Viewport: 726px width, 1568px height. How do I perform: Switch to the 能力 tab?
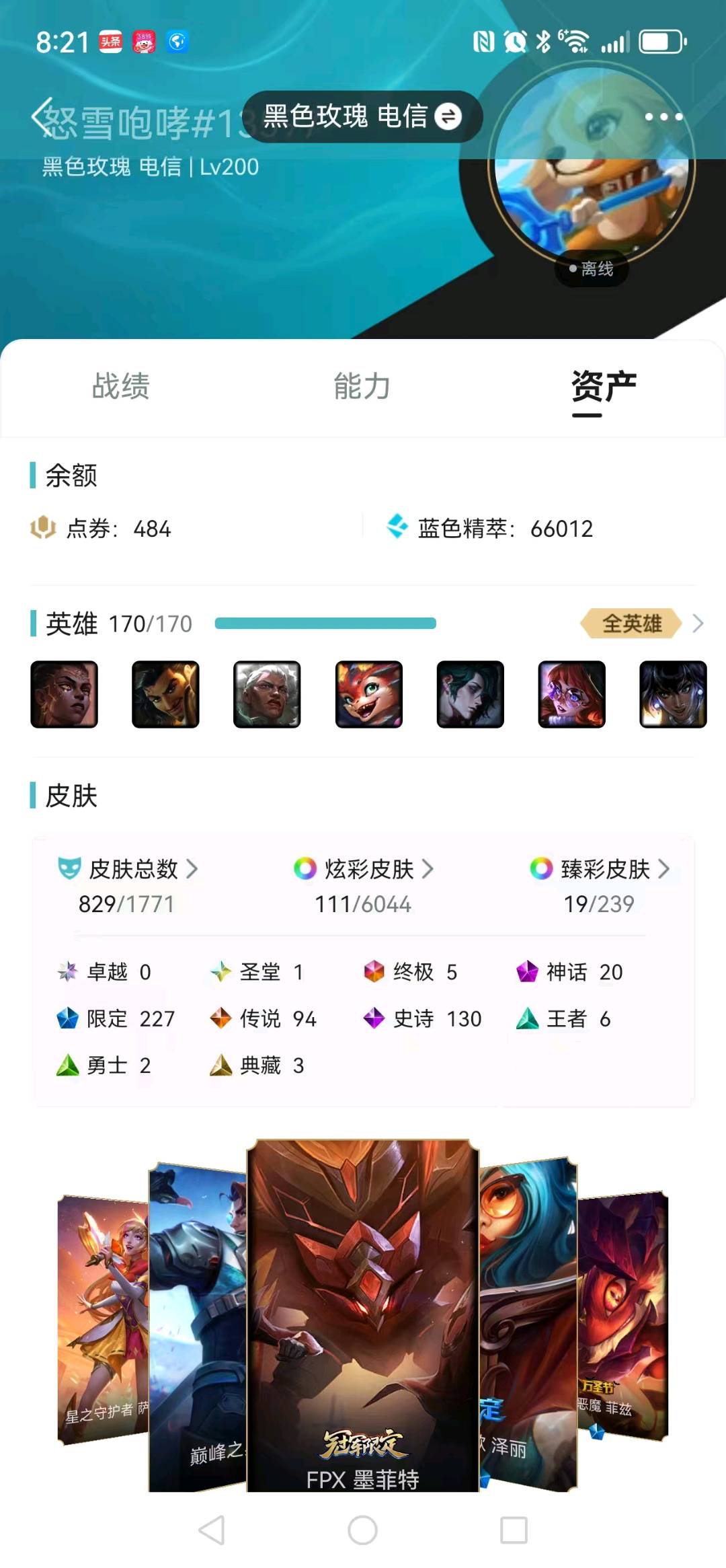point(362,387)
